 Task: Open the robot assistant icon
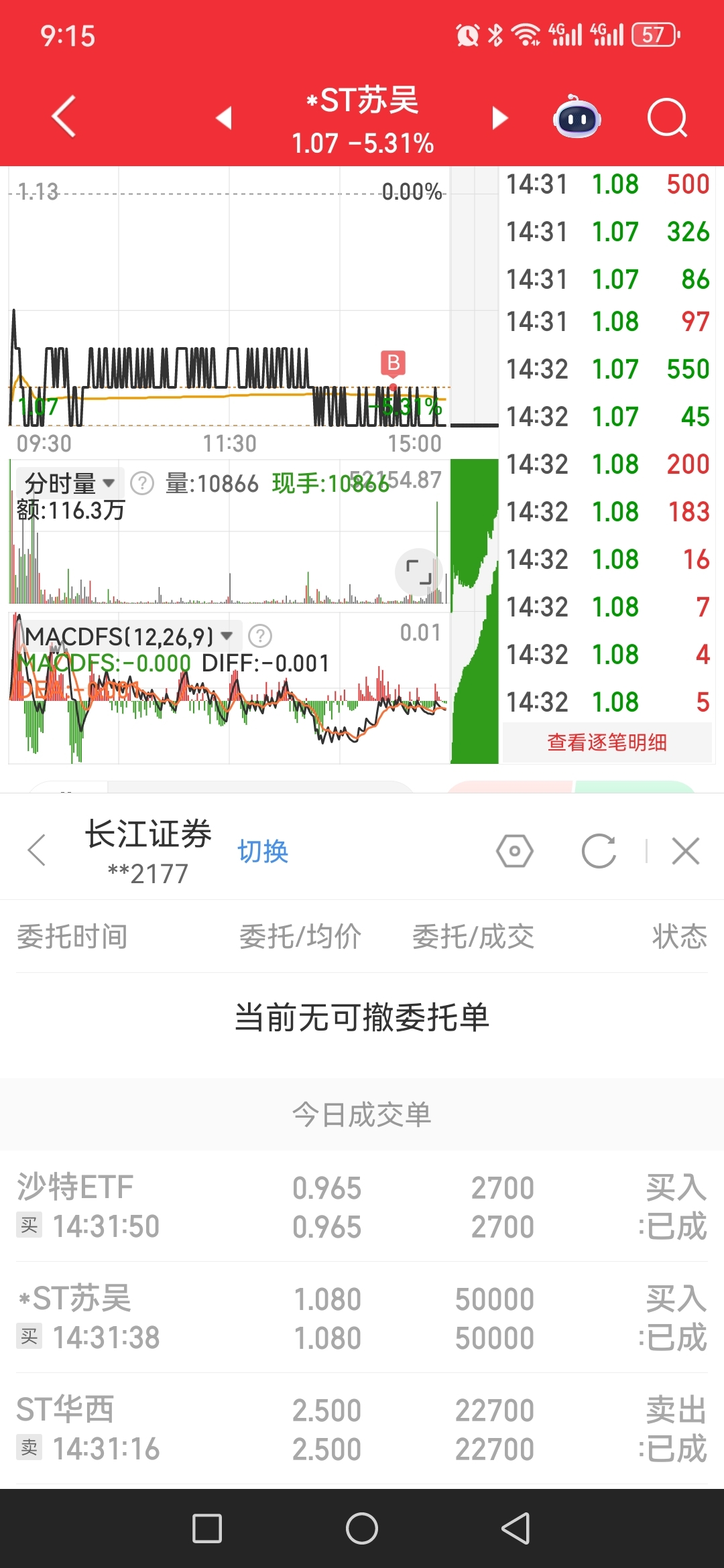(x=577, y=117)
